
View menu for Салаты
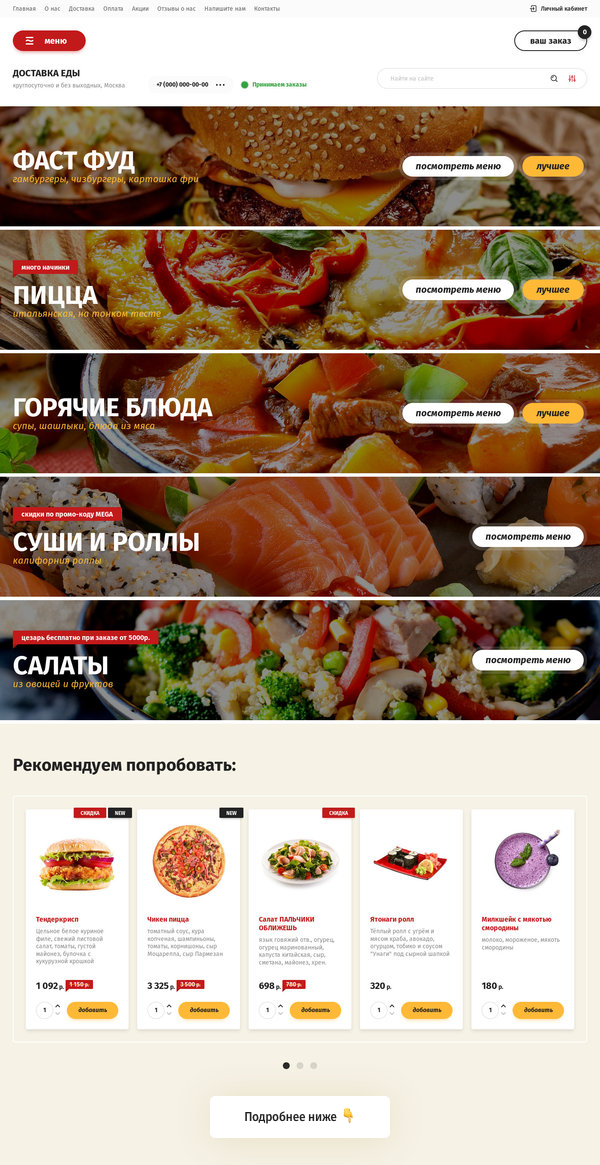(x=527, y=660)
